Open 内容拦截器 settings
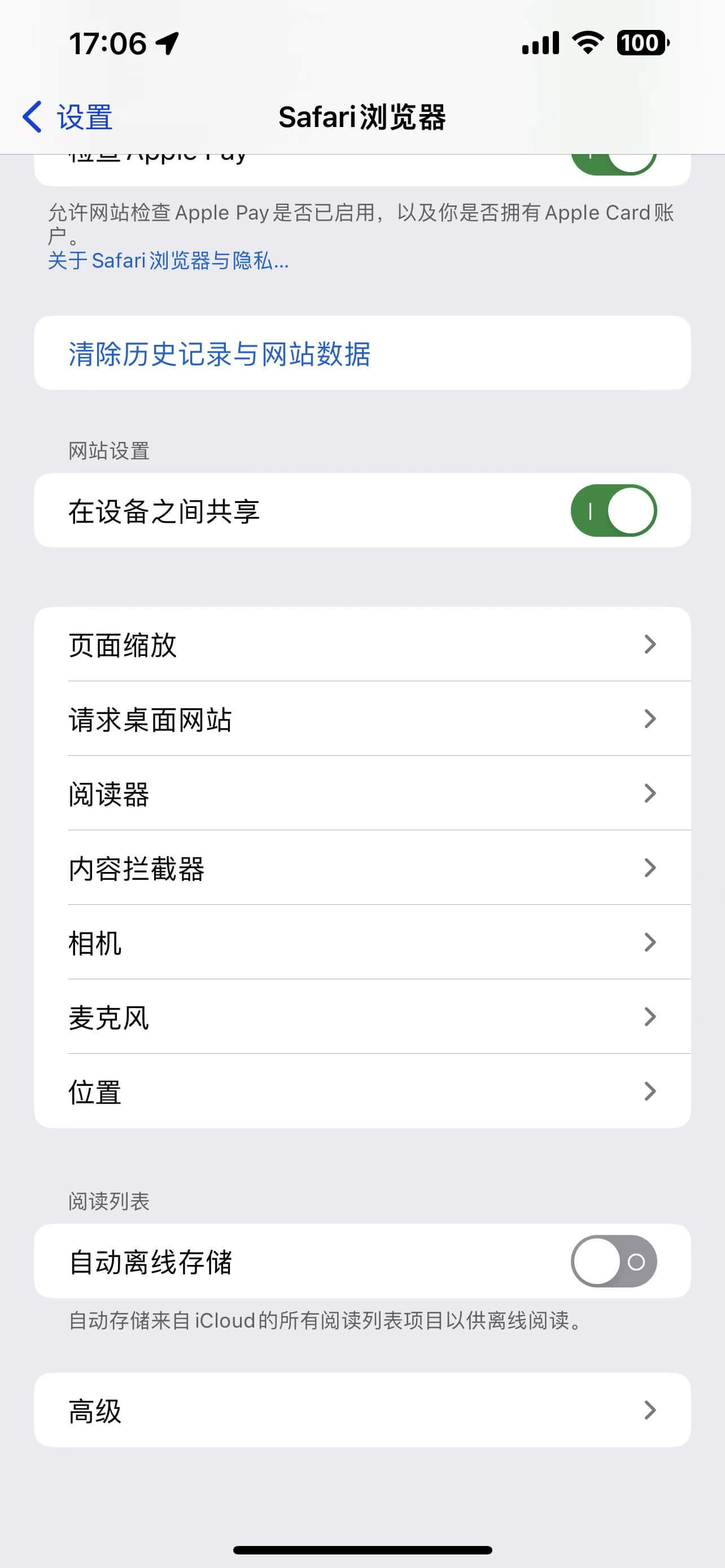The width and height of the screenshot is (725, 1568). click(x=361, y=868)
